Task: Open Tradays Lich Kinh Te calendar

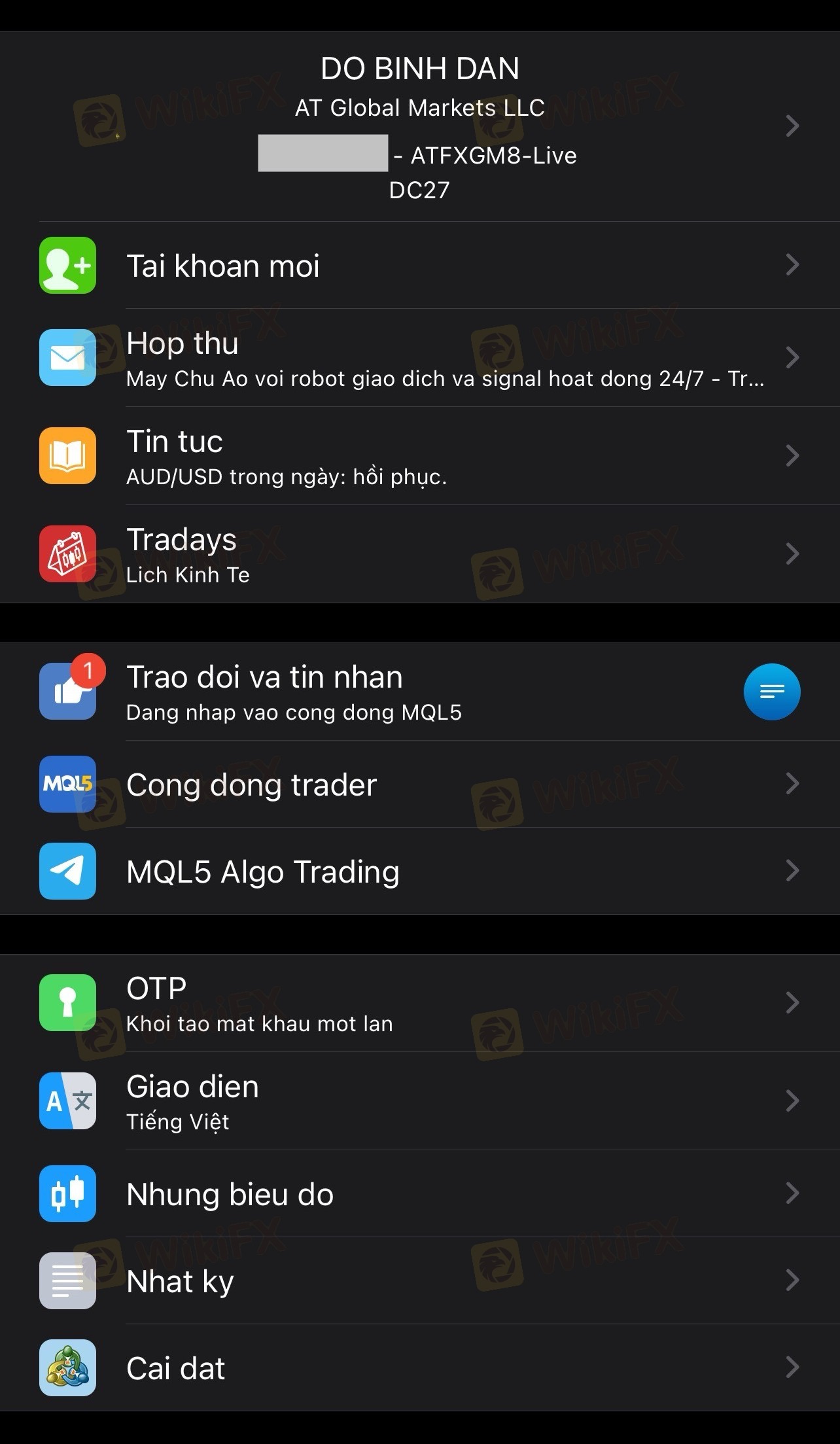Action: coord(419,554)
